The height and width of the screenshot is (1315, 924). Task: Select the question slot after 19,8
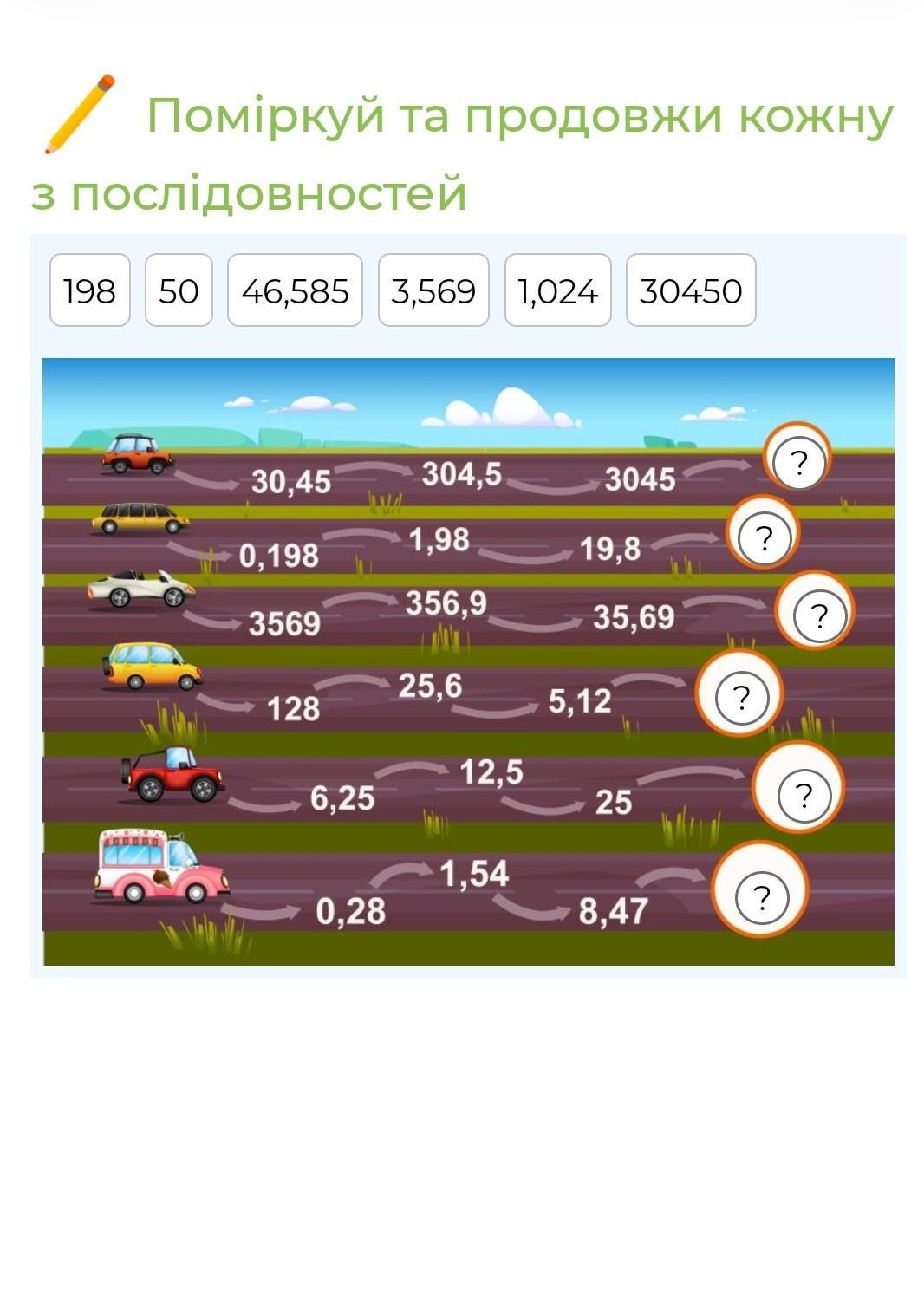coord(764,538)
